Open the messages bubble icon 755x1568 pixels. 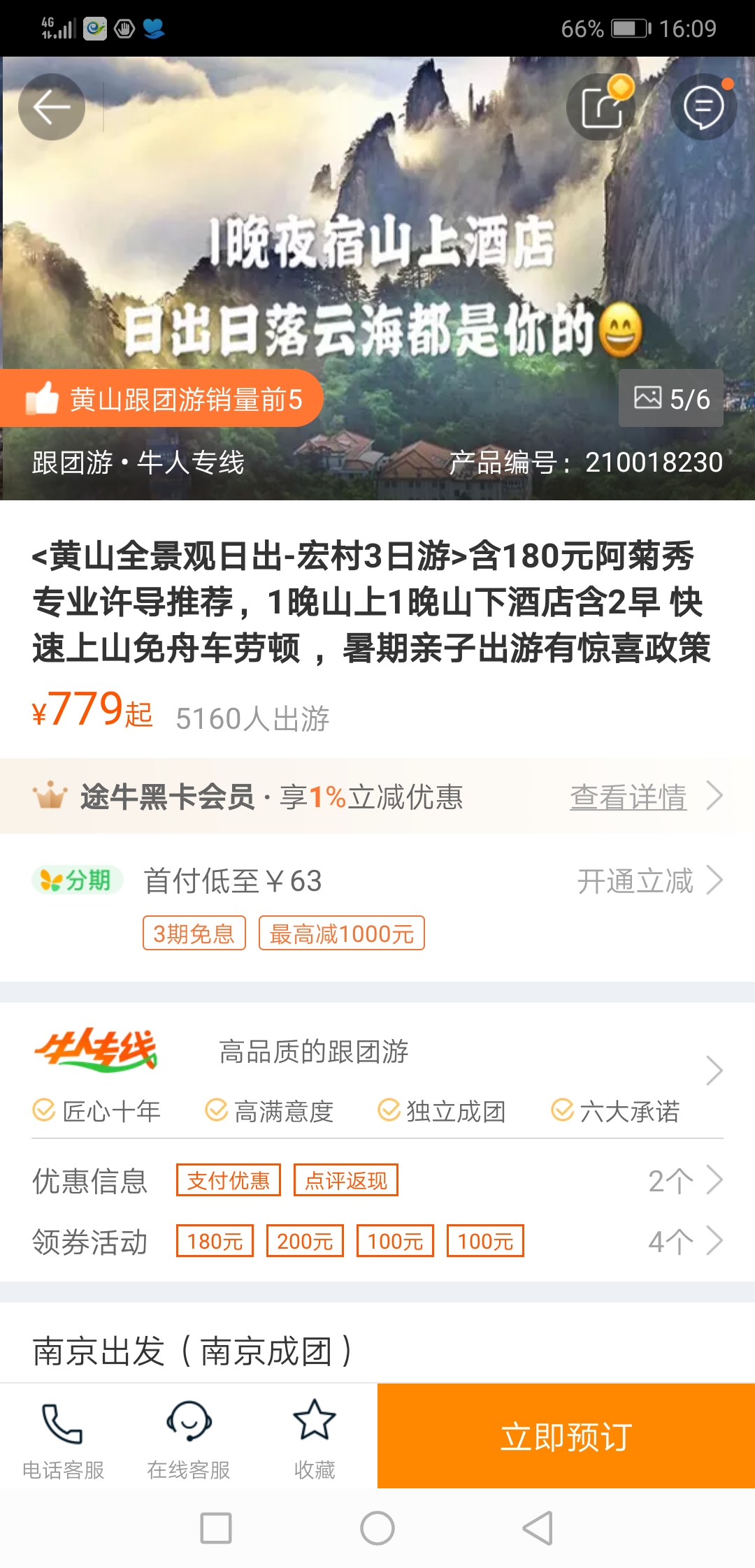[x=703, y=108]
